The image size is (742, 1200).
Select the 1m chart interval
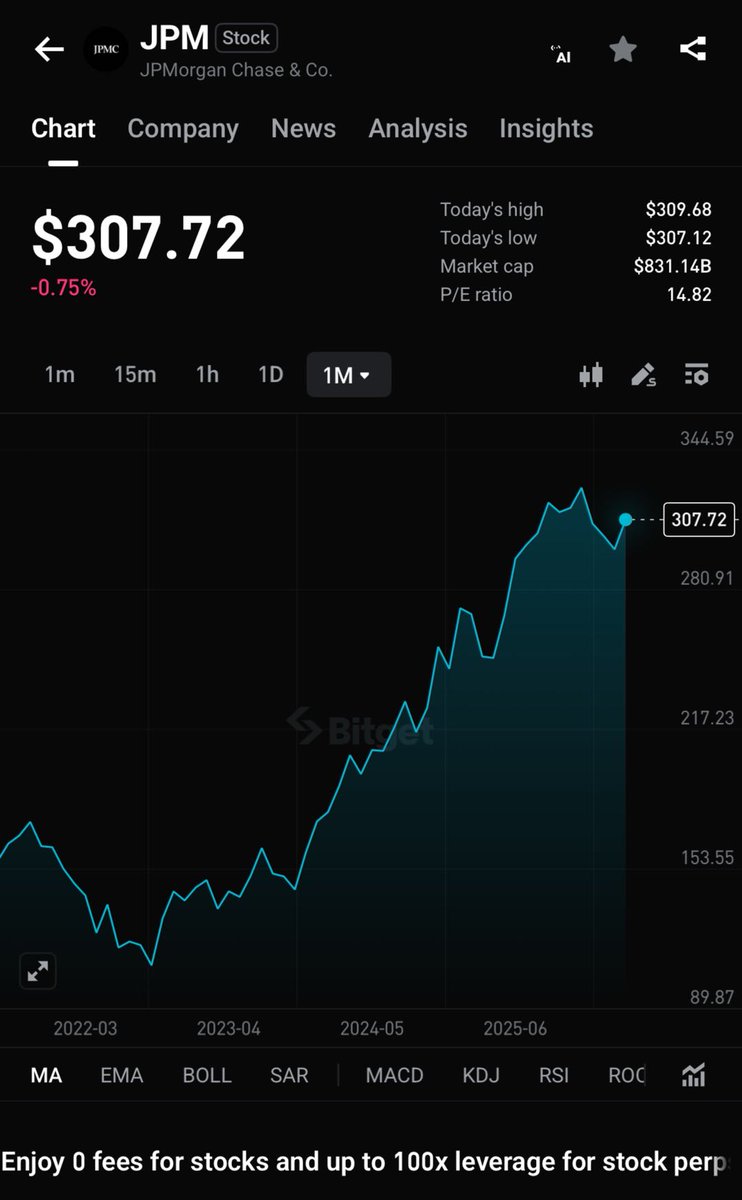[x=60, y=375]
